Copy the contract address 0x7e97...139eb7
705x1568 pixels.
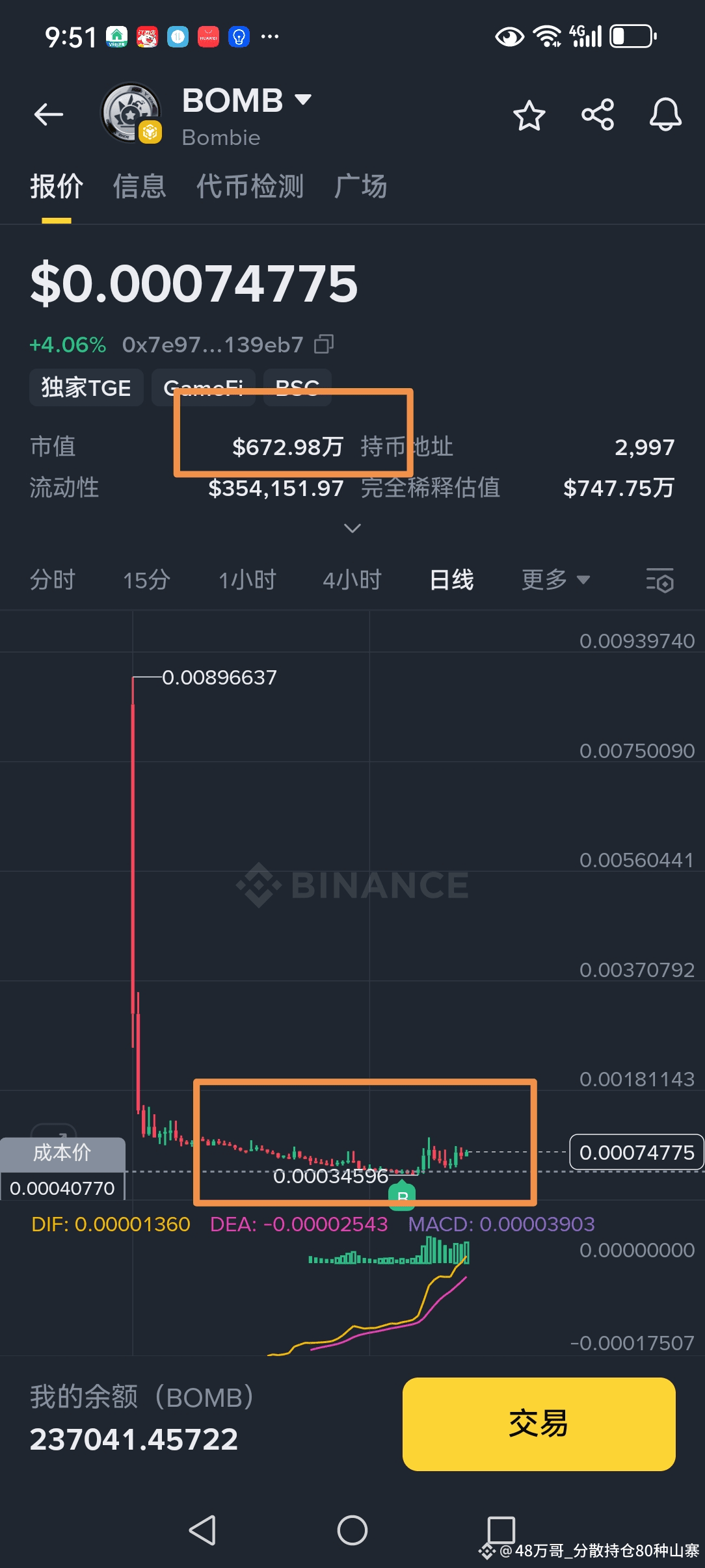[x=324, y=344]
